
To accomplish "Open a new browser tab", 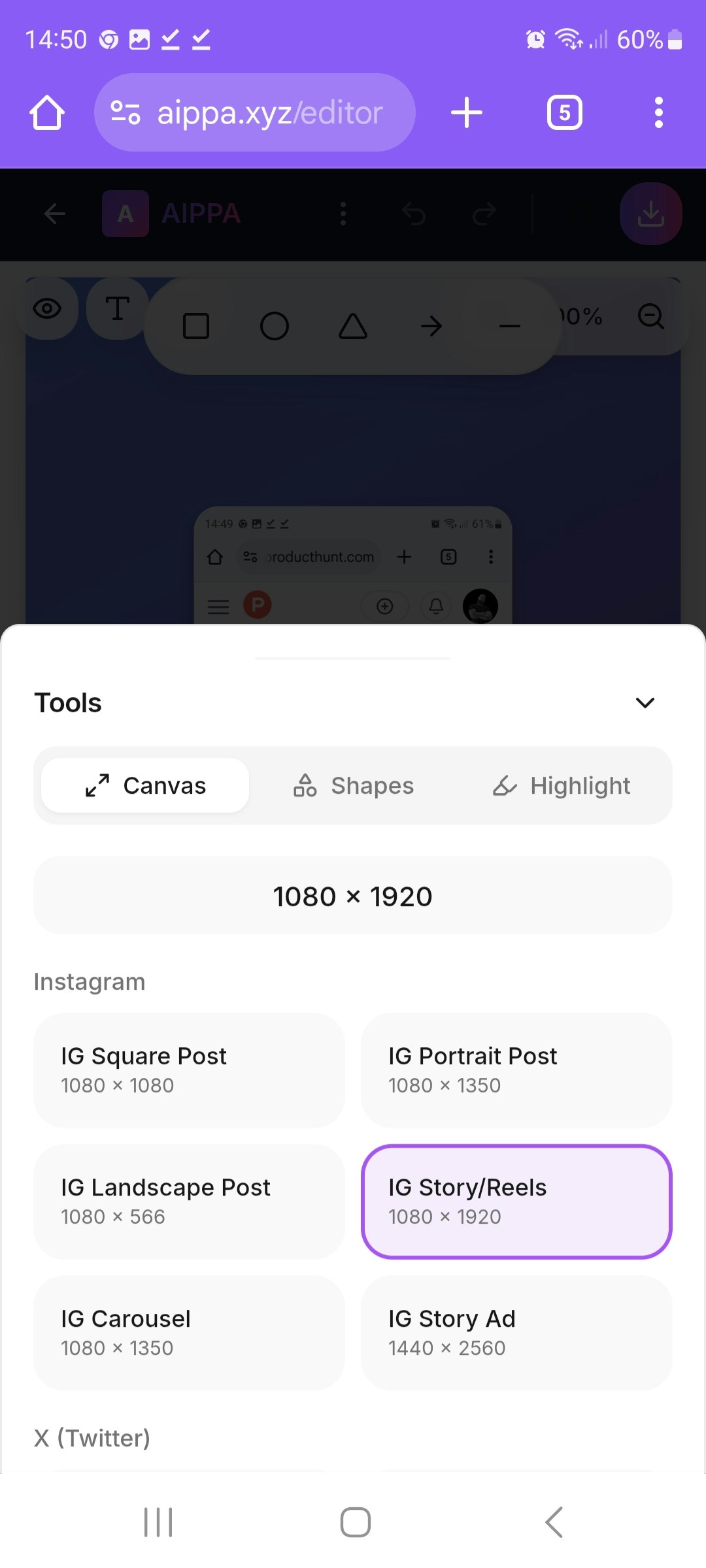I will pyautogui.click(x=467, y=113).
